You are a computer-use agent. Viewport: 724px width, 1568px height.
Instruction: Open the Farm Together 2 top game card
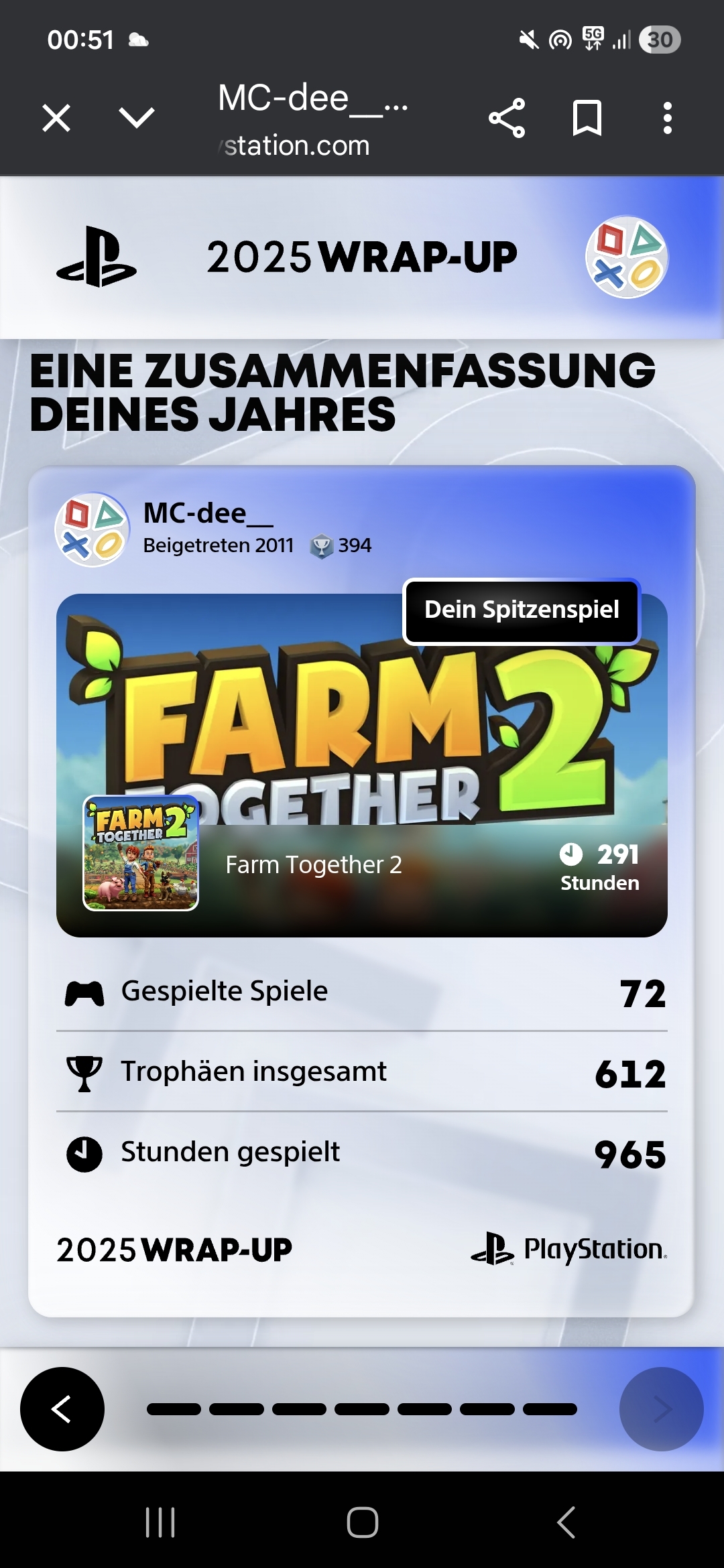coord(362,764)
